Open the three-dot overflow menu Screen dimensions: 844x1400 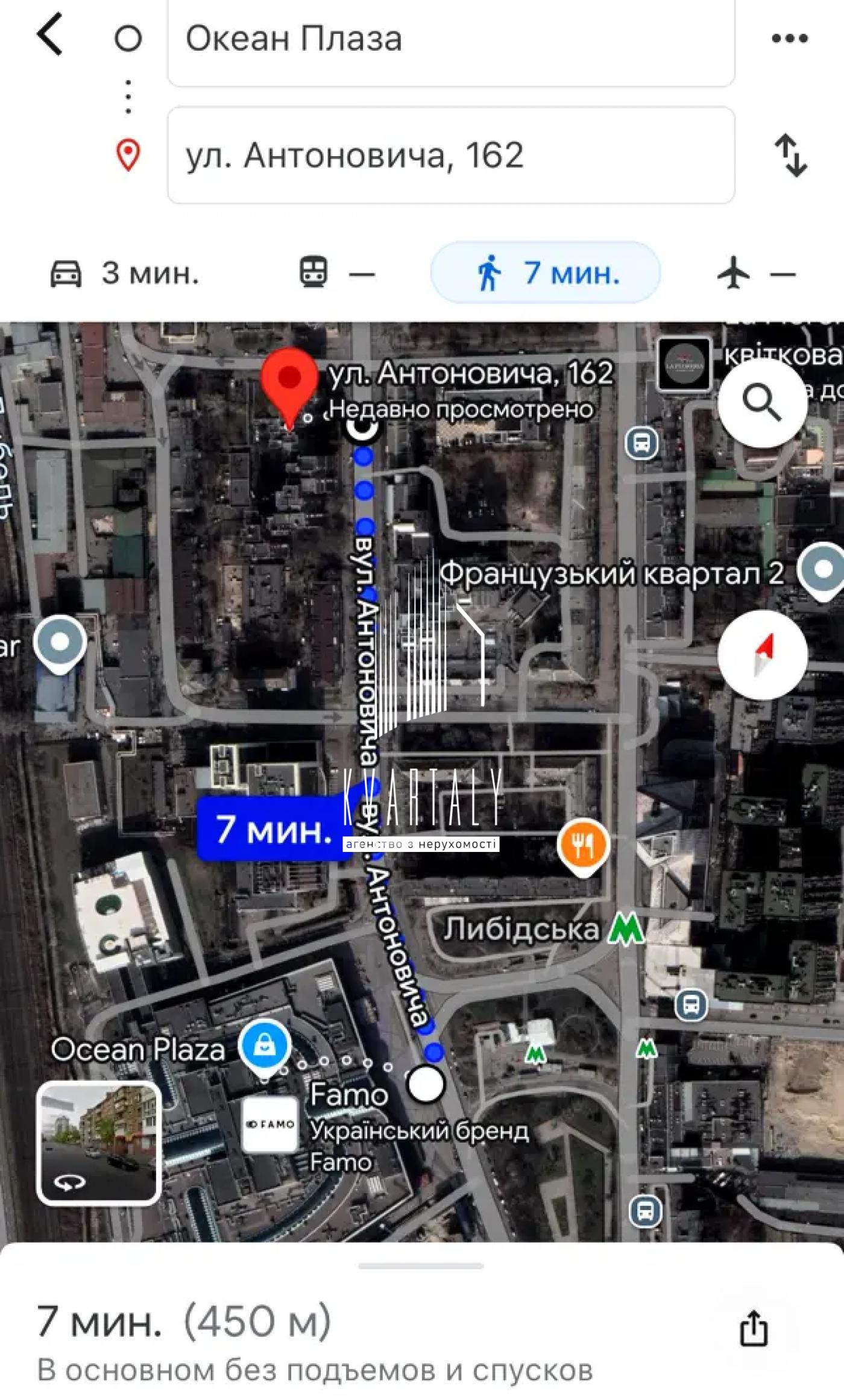point(790,39)
